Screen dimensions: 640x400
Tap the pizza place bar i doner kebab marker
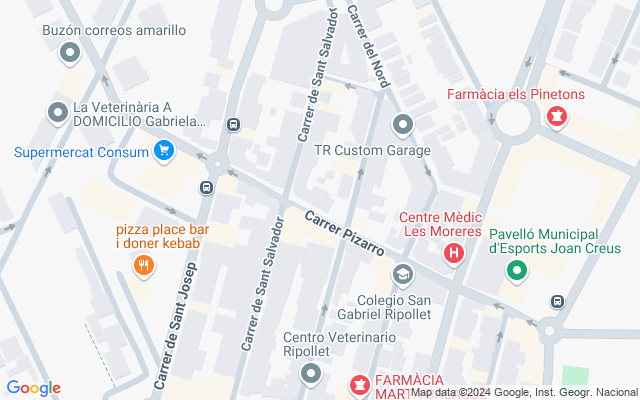(145, 265)
